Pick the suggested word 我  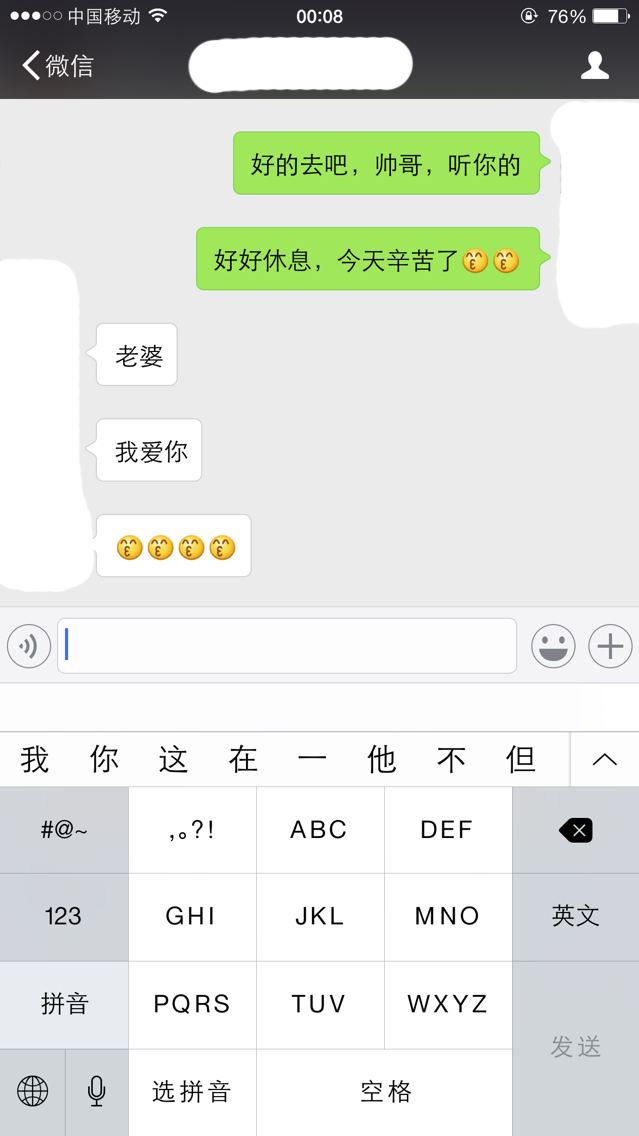click(35, 759)
